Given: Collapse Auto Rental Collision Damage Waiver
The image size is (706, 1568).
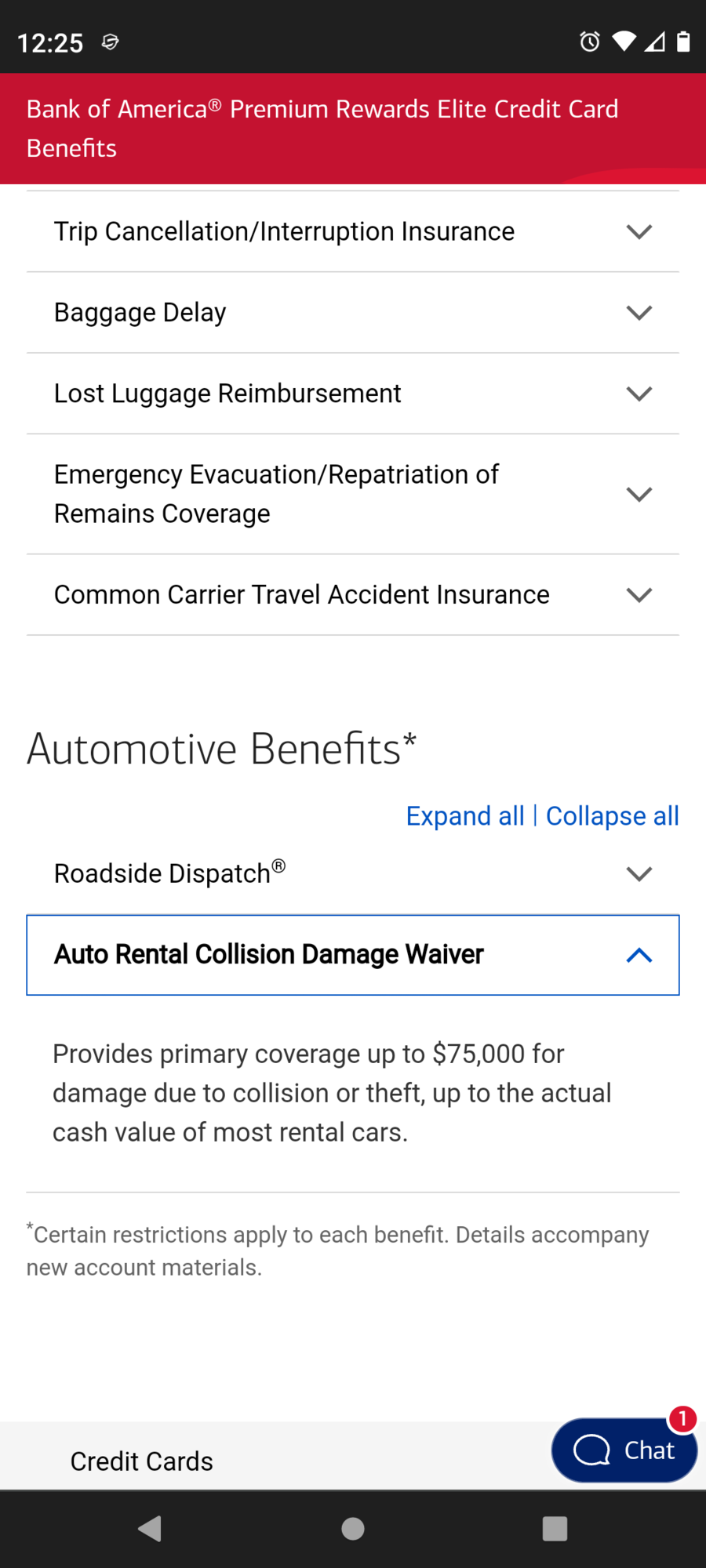Looking at the screenshot, I should 352,955.
